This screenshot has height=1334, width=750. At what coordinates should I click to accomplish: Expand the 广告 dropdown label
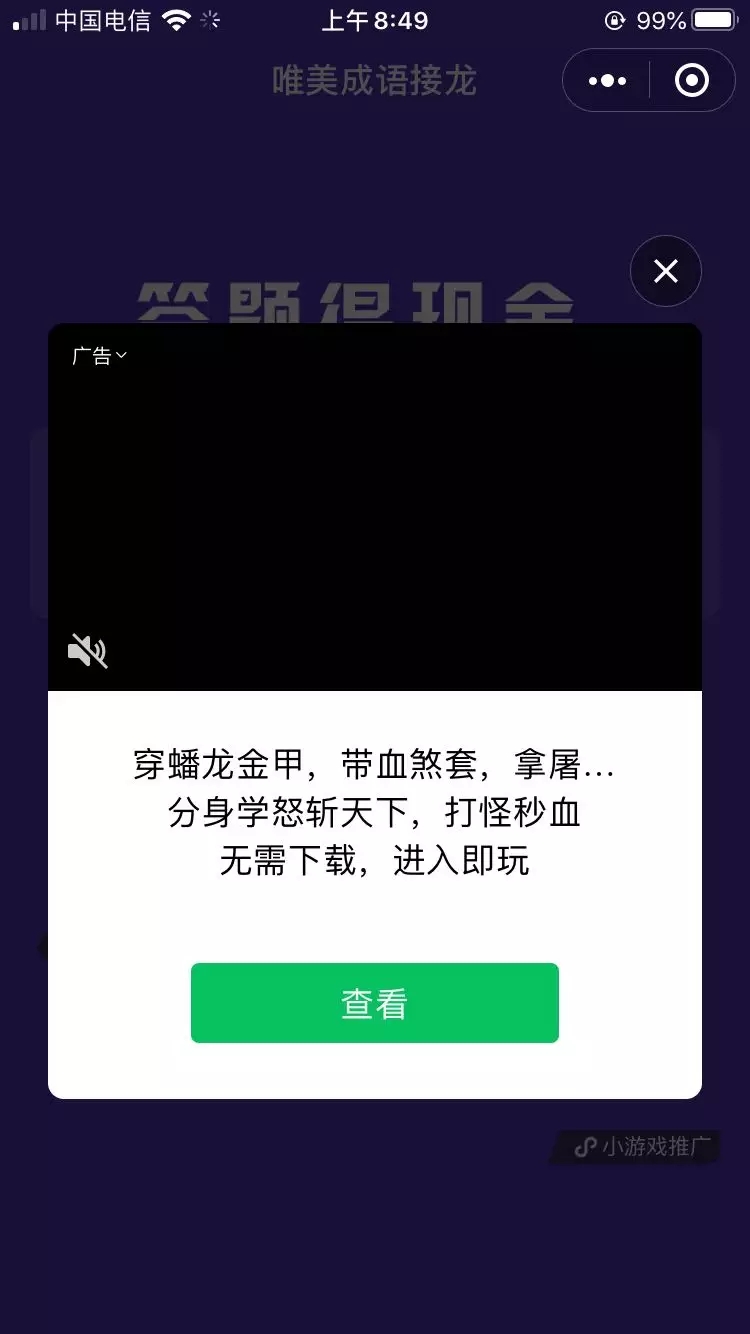tap(98, 356)
